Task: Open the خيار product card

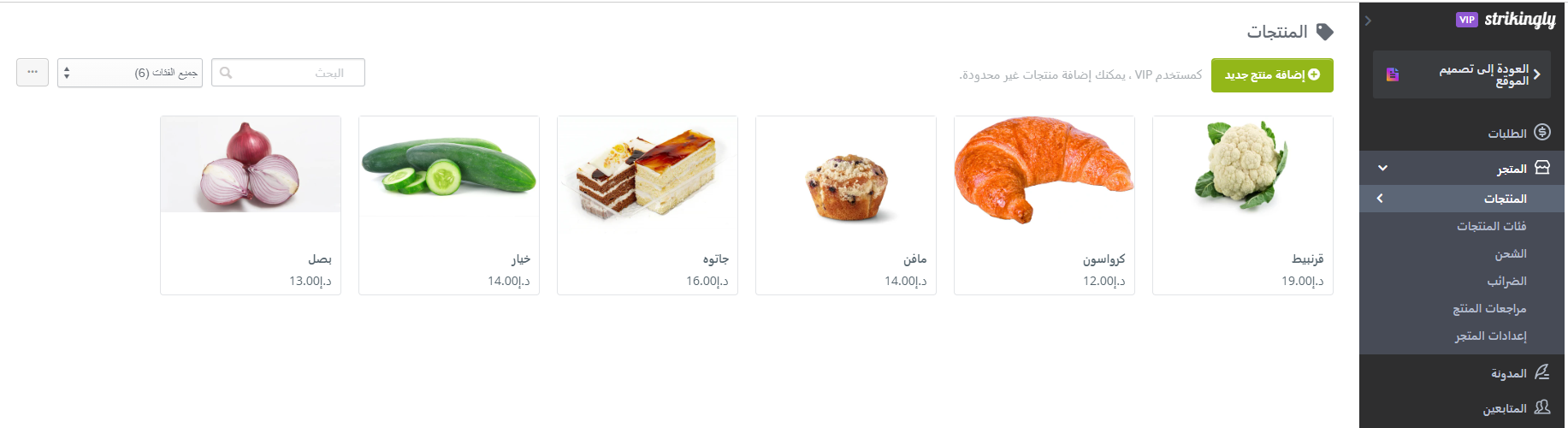Action: [448, 205]
